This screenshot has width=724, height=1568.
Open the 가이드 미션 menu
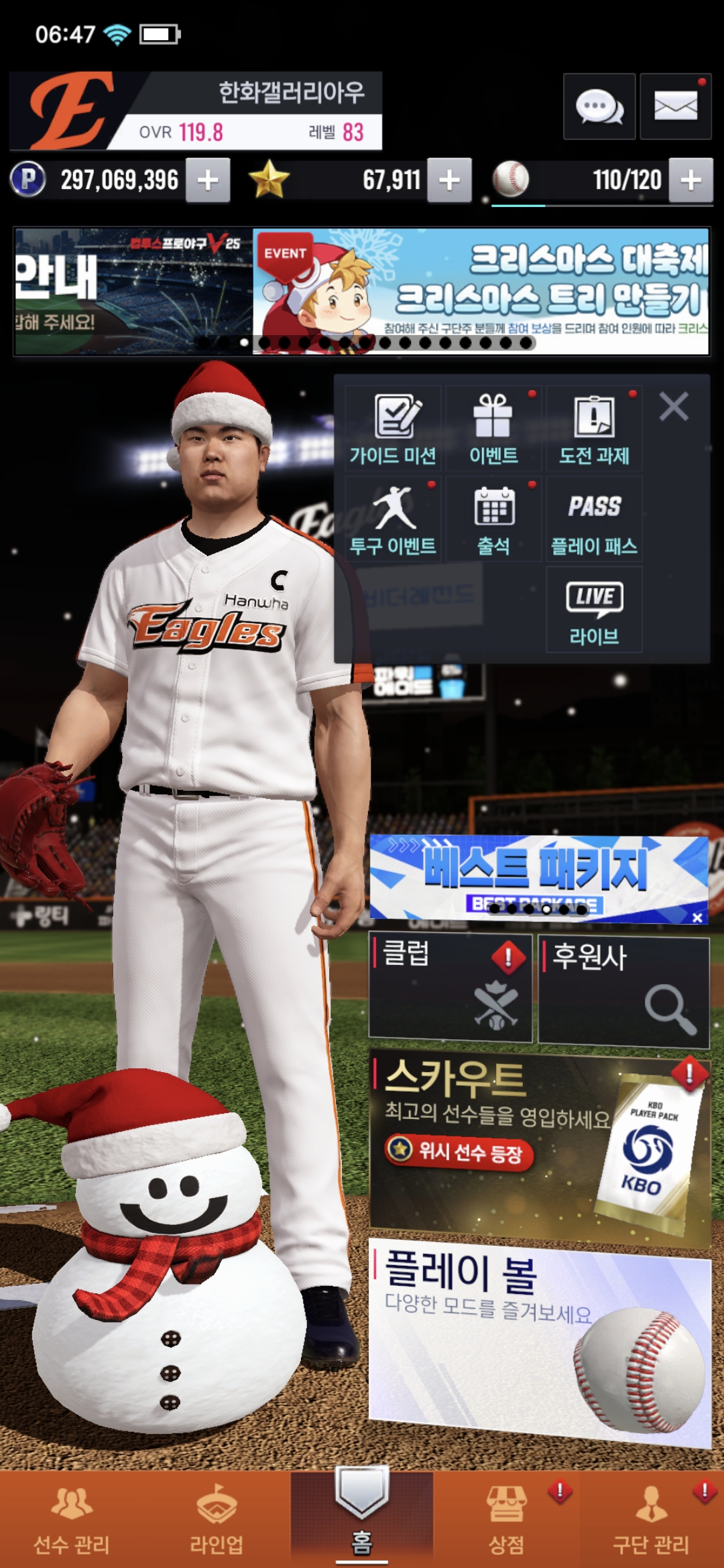pyautogui.click(x=393, y=429)
